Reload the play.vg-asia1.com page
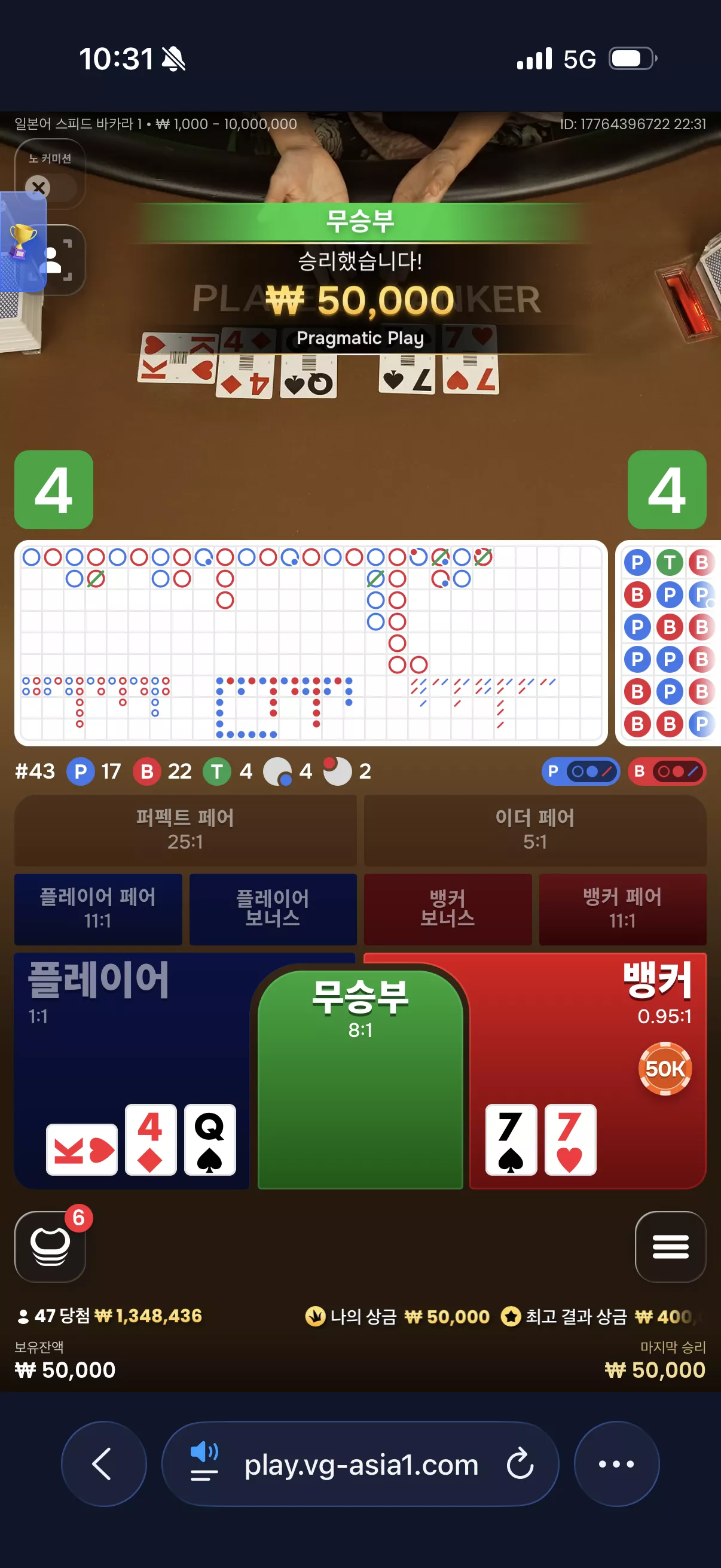721x1568 pixels. pos(520,1463)
